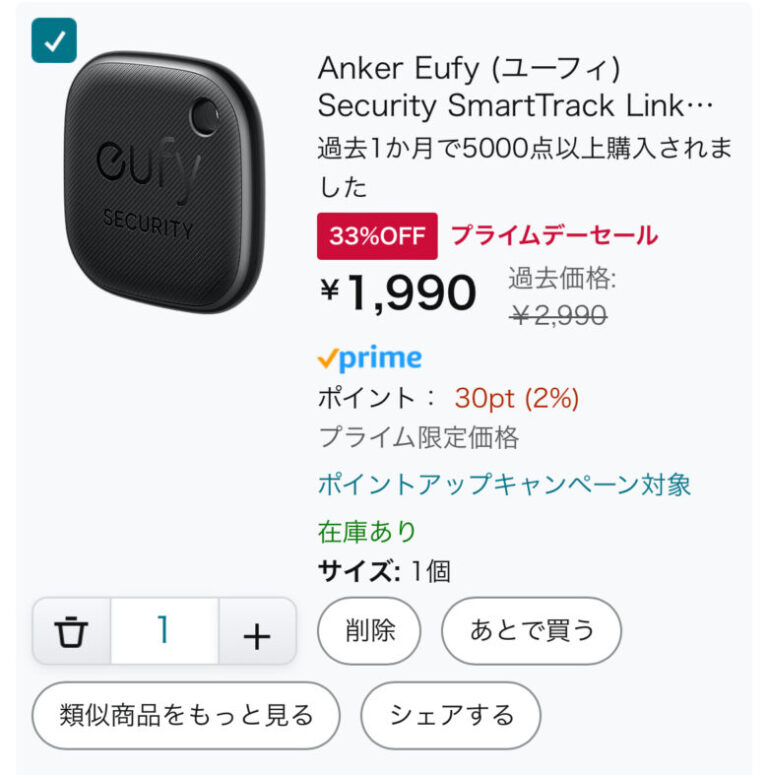Tap the plus icon to increase quantity
This screenshot has width=768, height=775.
pyautogui.click(x=259, y=631)
